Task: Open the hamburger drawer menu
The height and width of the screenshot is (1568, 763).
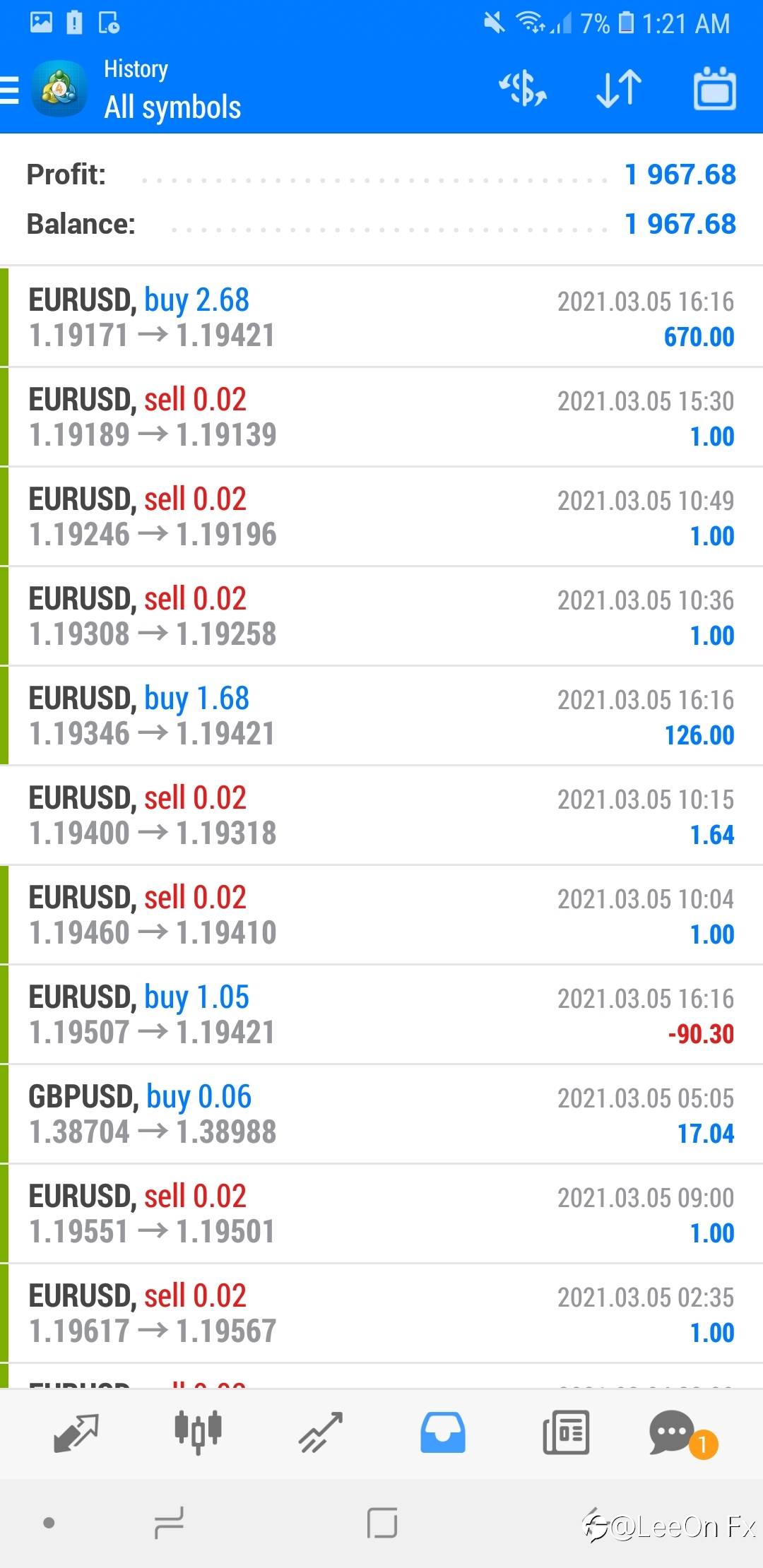Action: tap(10, 90)
